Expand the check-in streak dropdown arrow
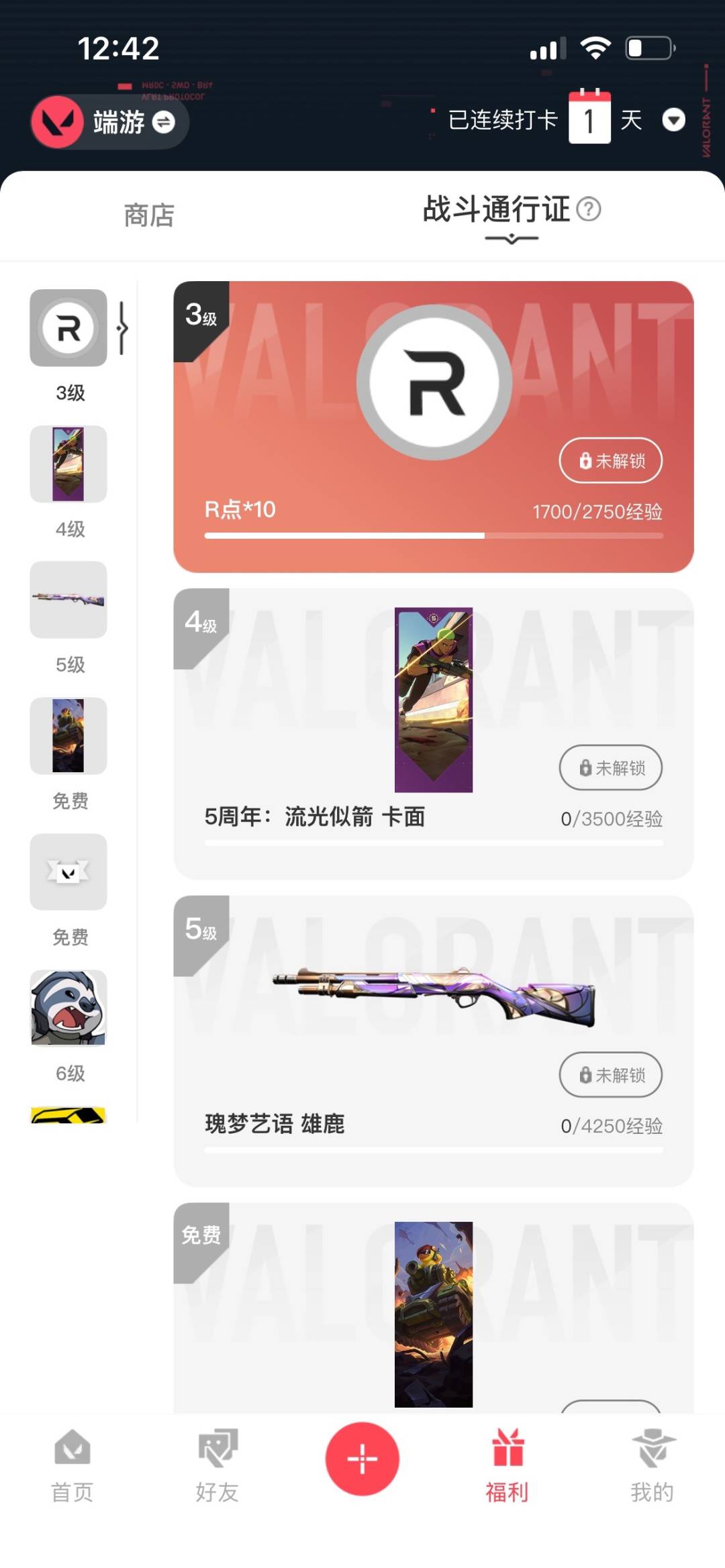This screenshot has height=1568, width=725. click(673, 120)
